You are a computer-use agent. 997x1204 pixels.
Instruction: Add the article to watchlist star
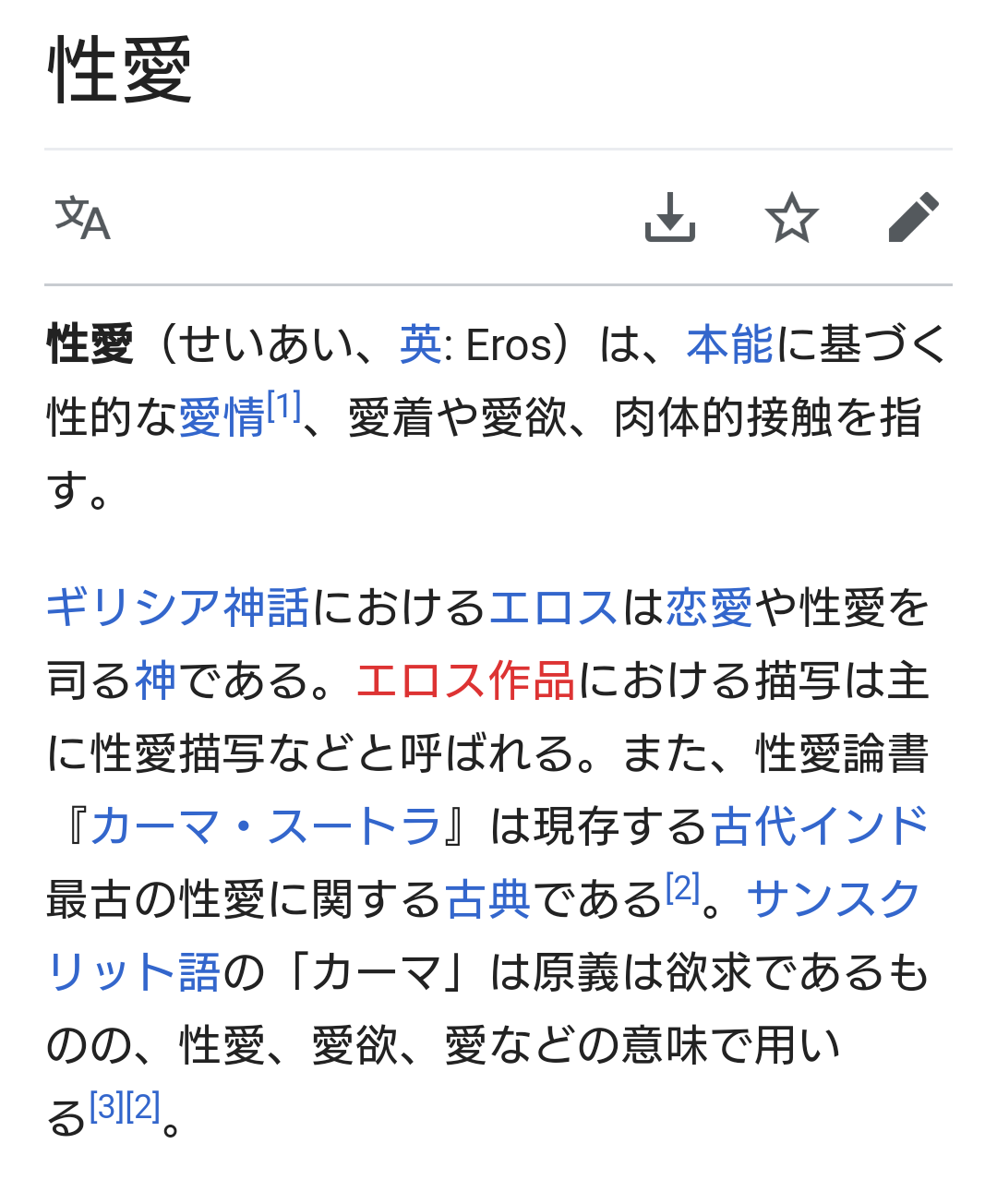point(791,218)
